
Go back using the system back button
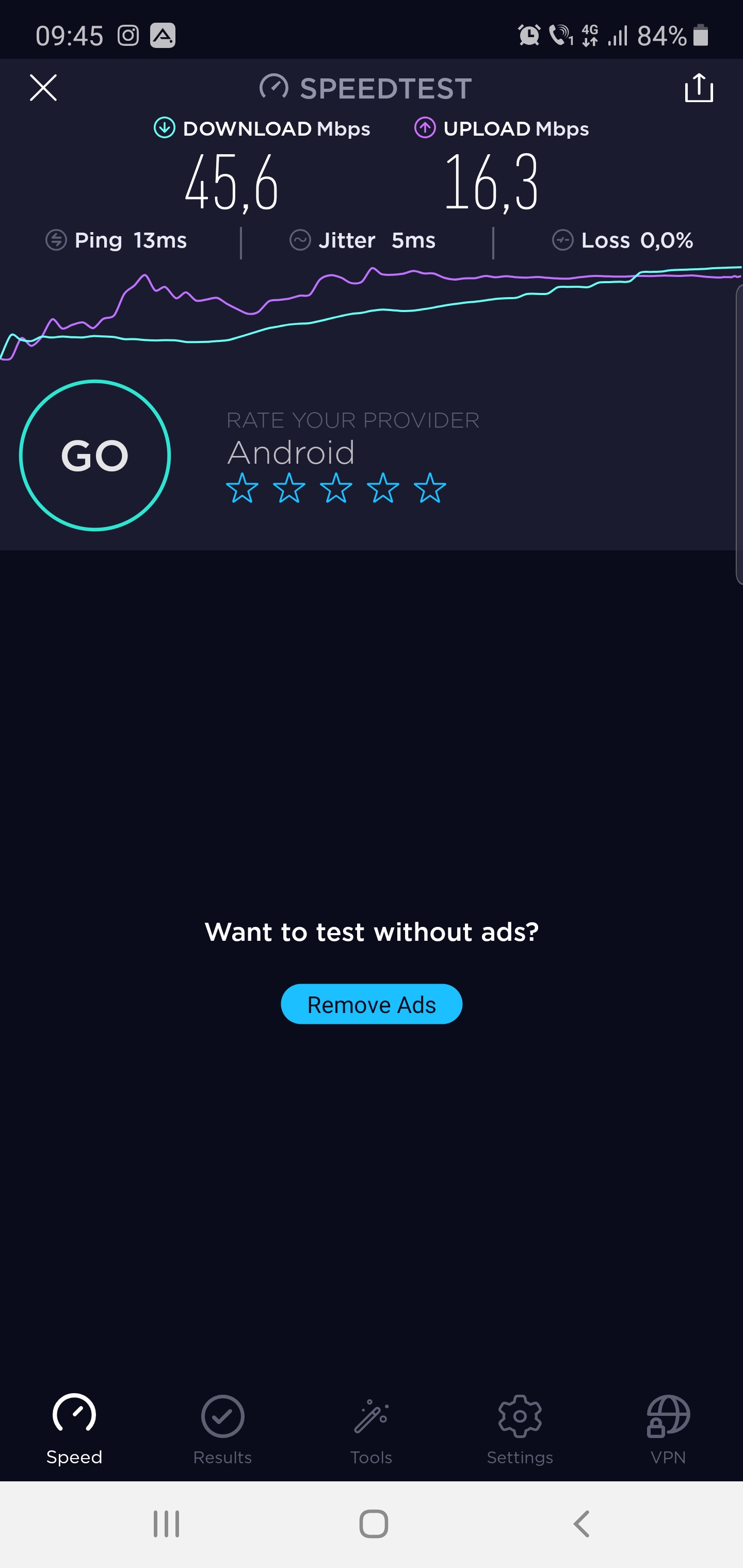(x=582, y=1524)
